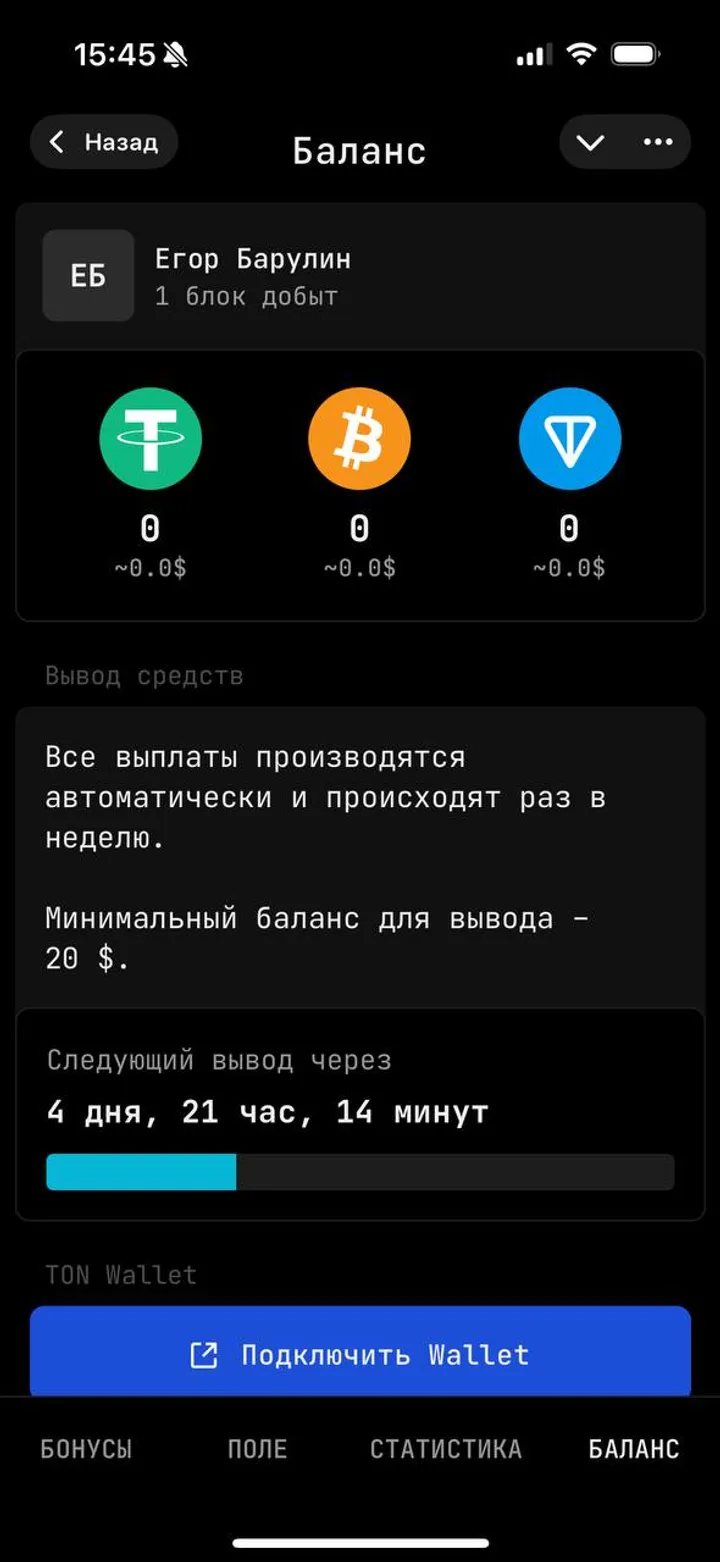Viewport: 720px width, 1562px height.
Task: Click the external link icon on Wallet button
Action: point(204,1354)
